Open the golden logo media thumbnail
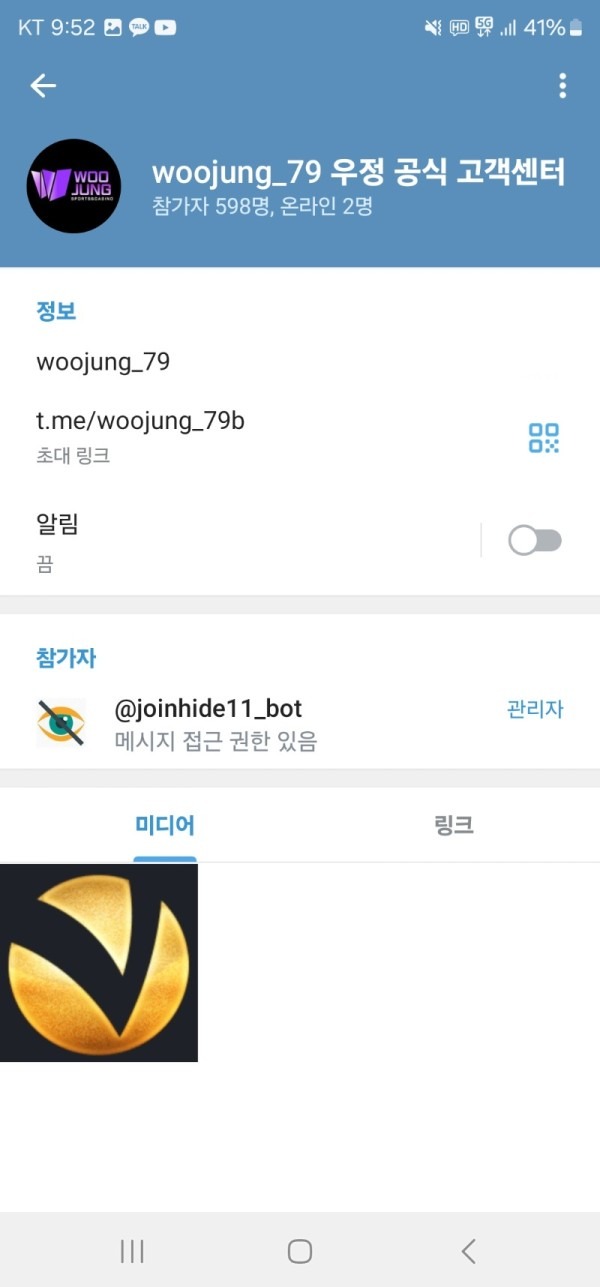This screenshot has height=1287, width=600. [99, 962]
